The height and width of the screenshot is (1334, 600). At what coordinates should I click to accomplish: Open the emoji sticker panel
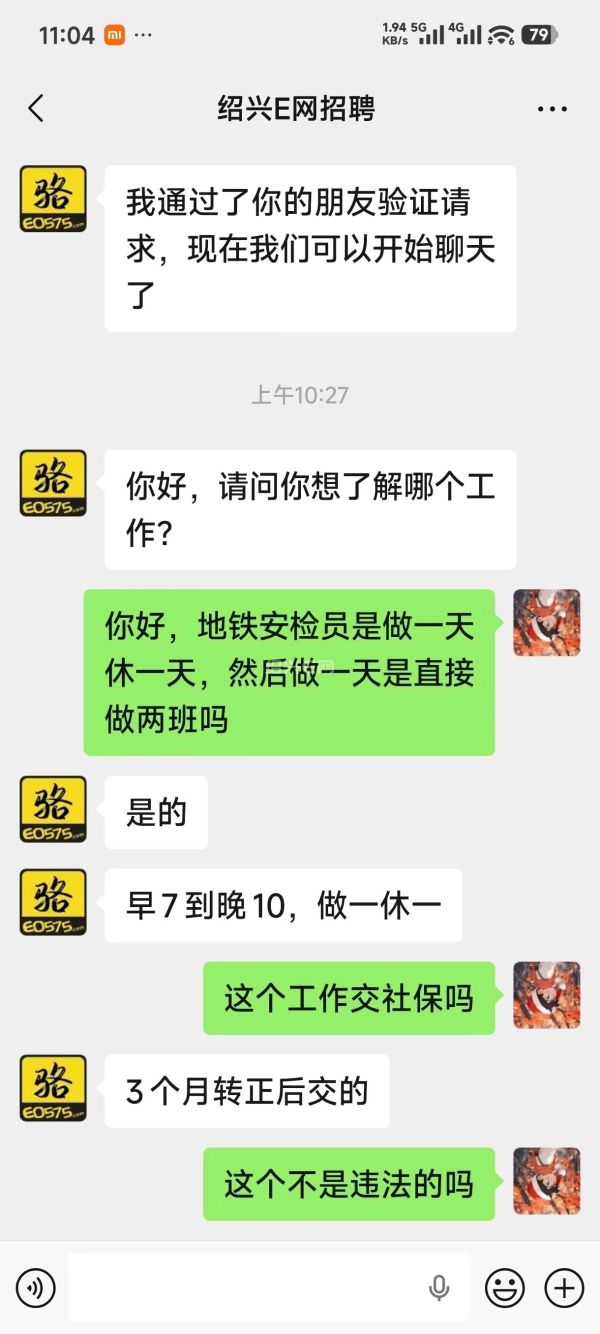coord(505,1287)
